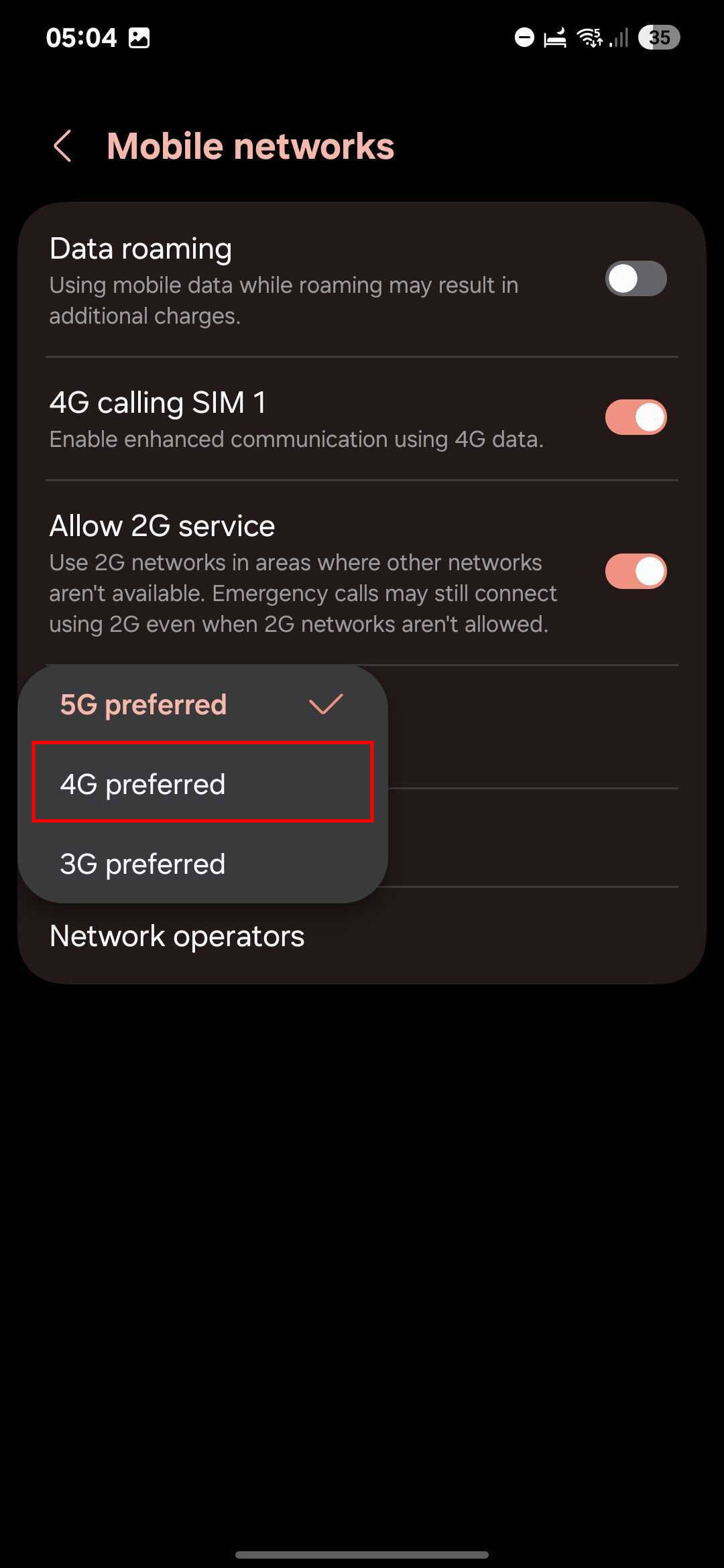
Task: Enable the Data roaming switch
Action: point(635,279)
